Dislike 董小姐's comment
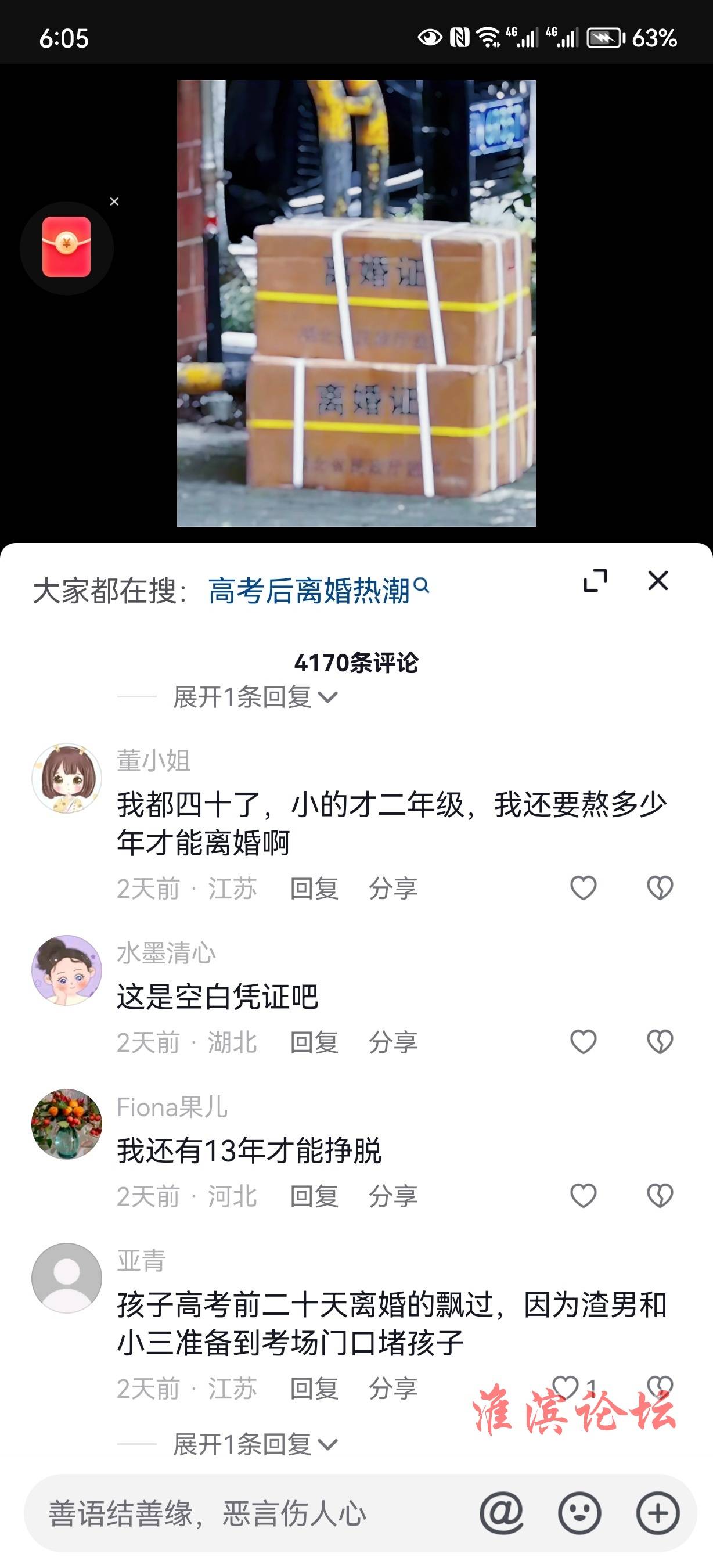Viewport: 713px width, 1568px height. 660,888
